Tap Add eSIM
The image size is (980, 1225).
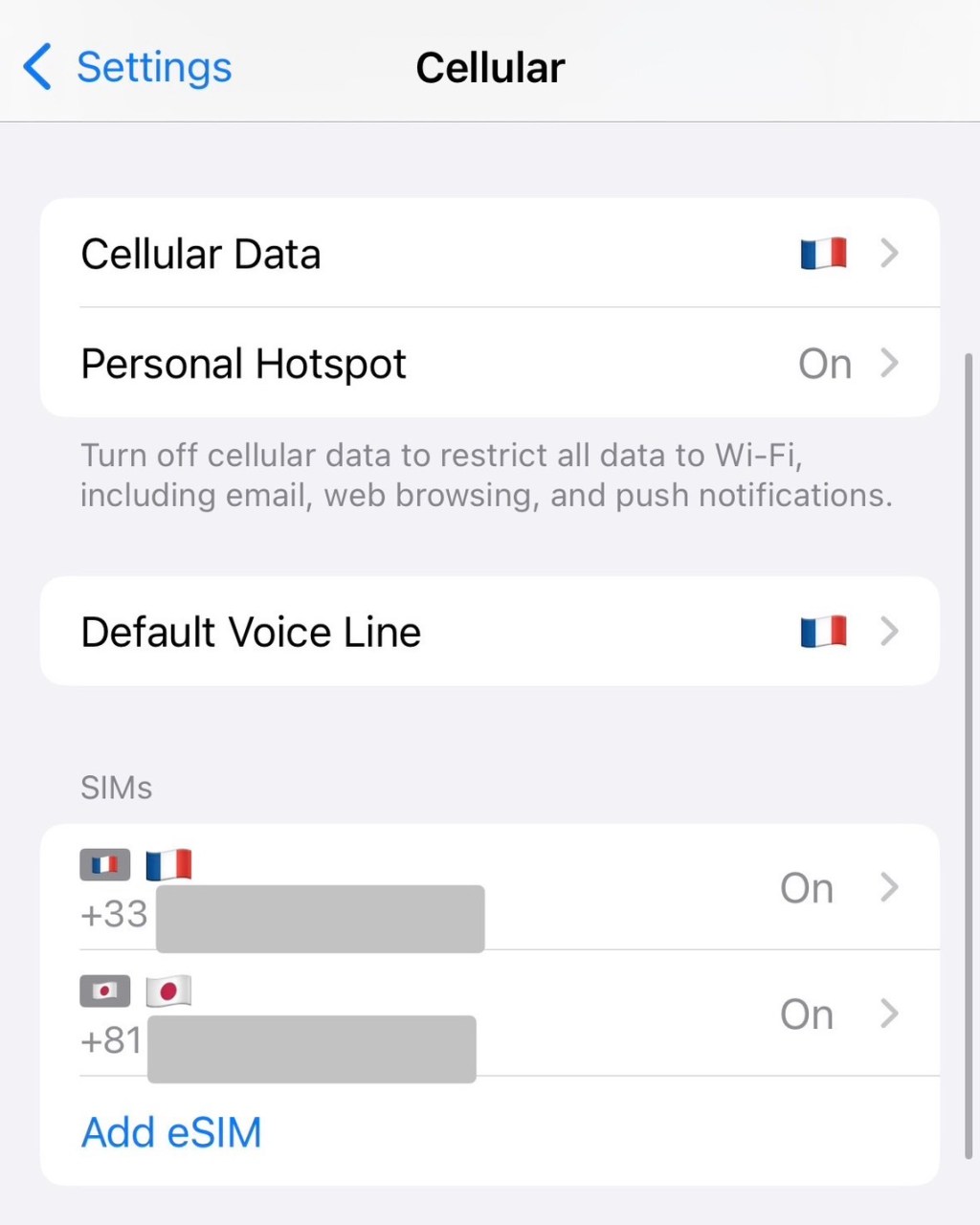pos(171,1133)
